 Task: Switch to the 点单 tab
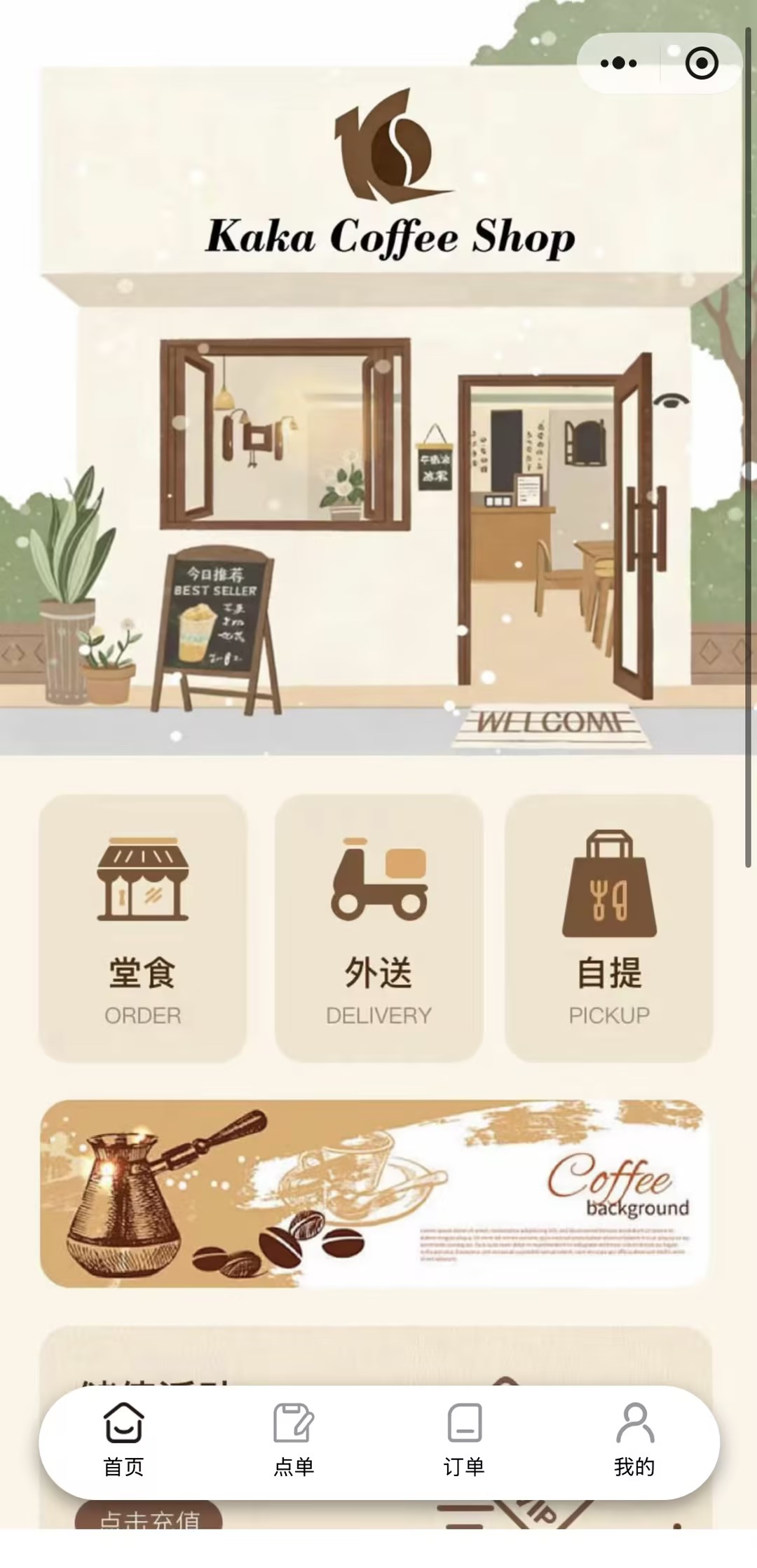pos(294,1440)
